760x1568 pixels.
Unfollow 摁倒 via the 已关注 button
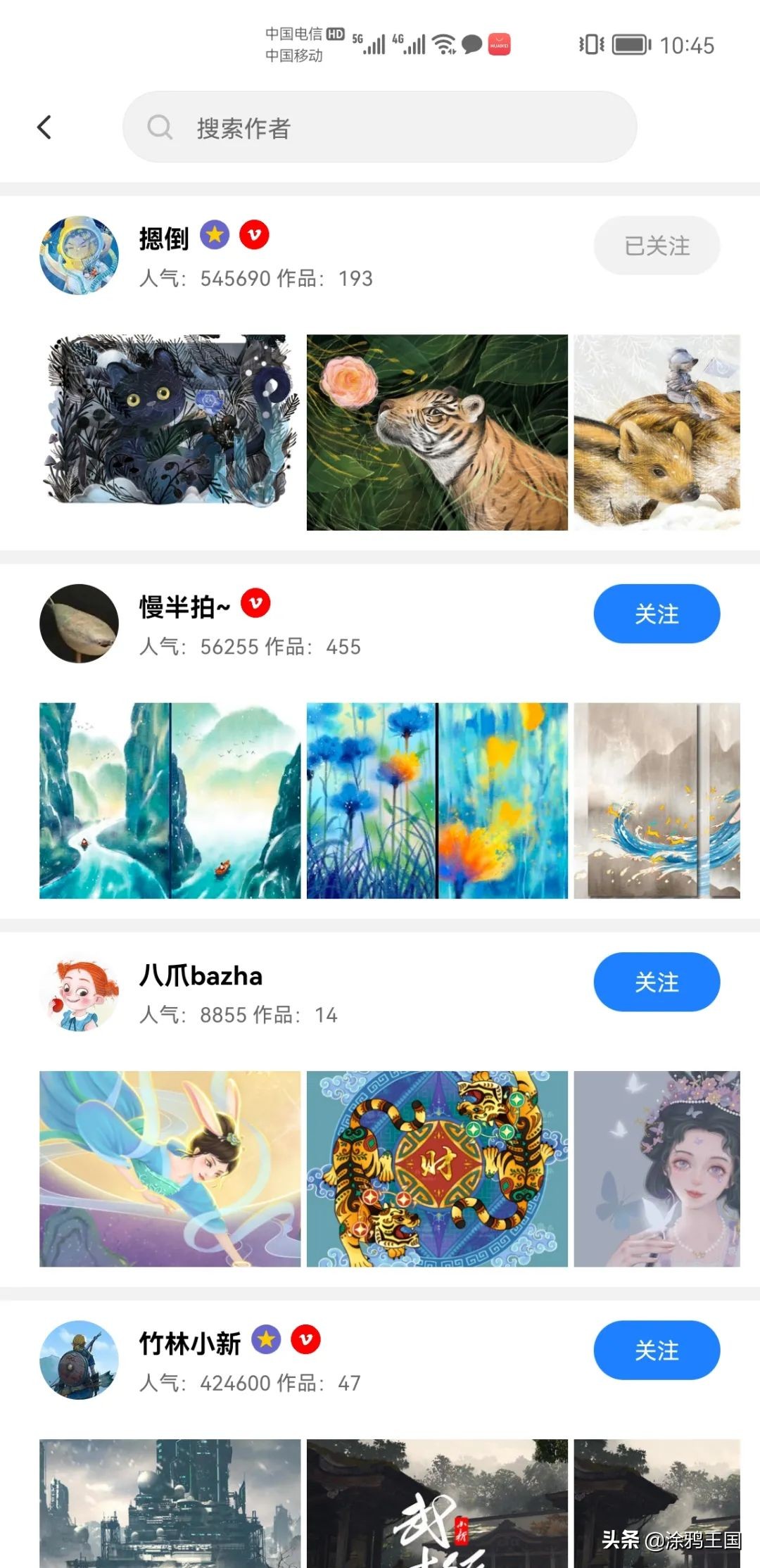(656, 246)
